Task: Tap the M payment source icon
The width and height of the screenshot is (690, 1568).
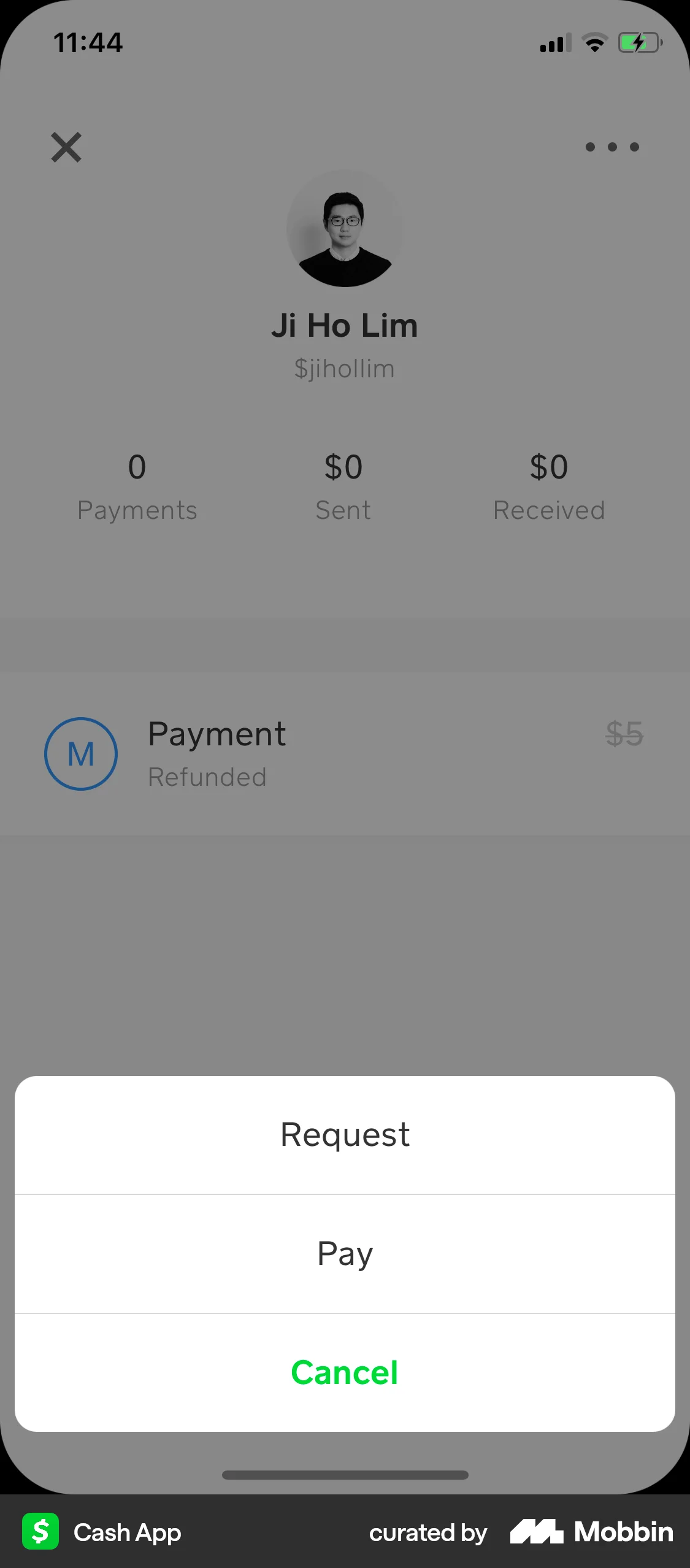Action: (x=80, y=754)
